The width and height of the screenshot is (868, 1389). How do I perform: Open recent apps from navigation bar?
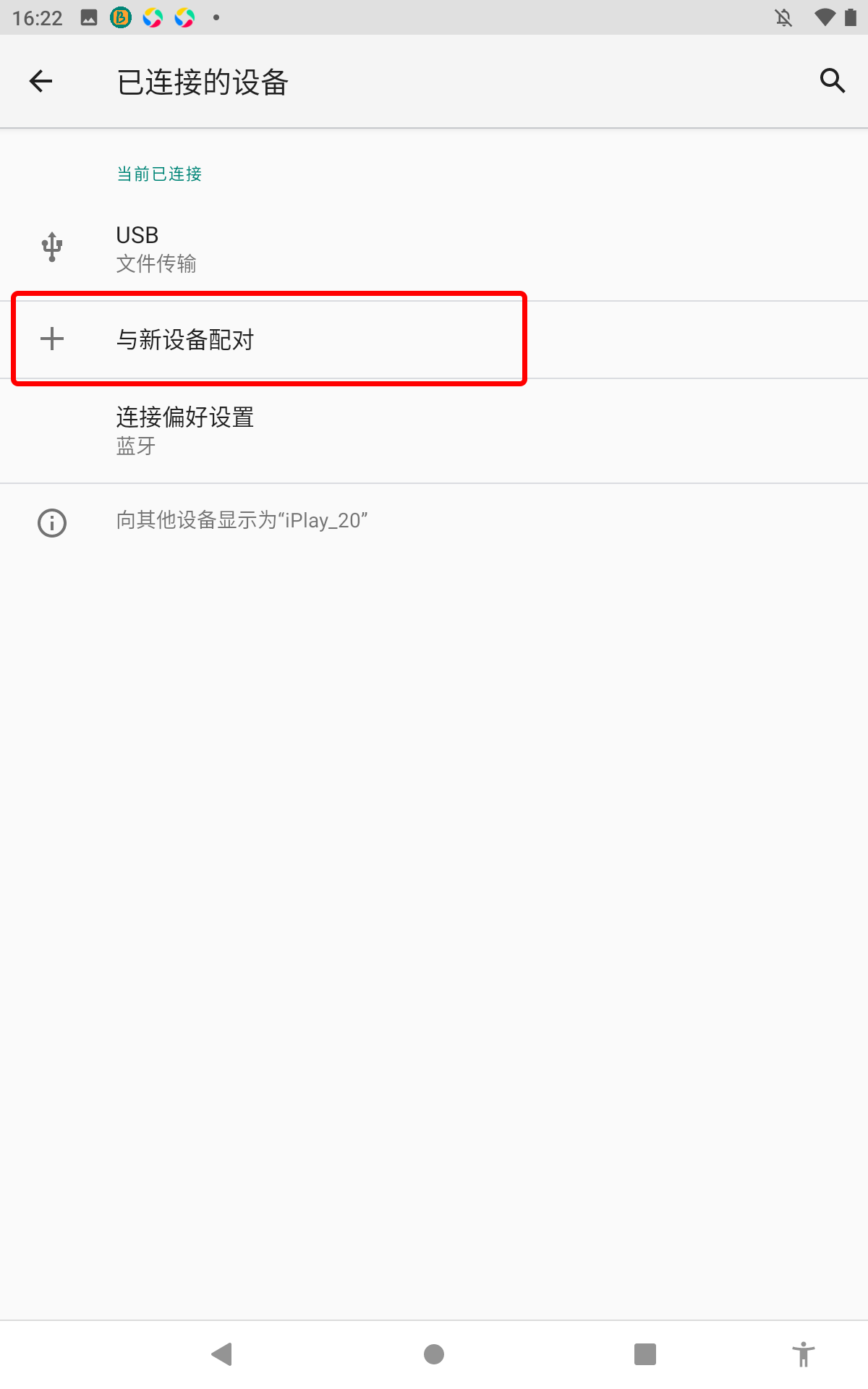(644, 1354)
